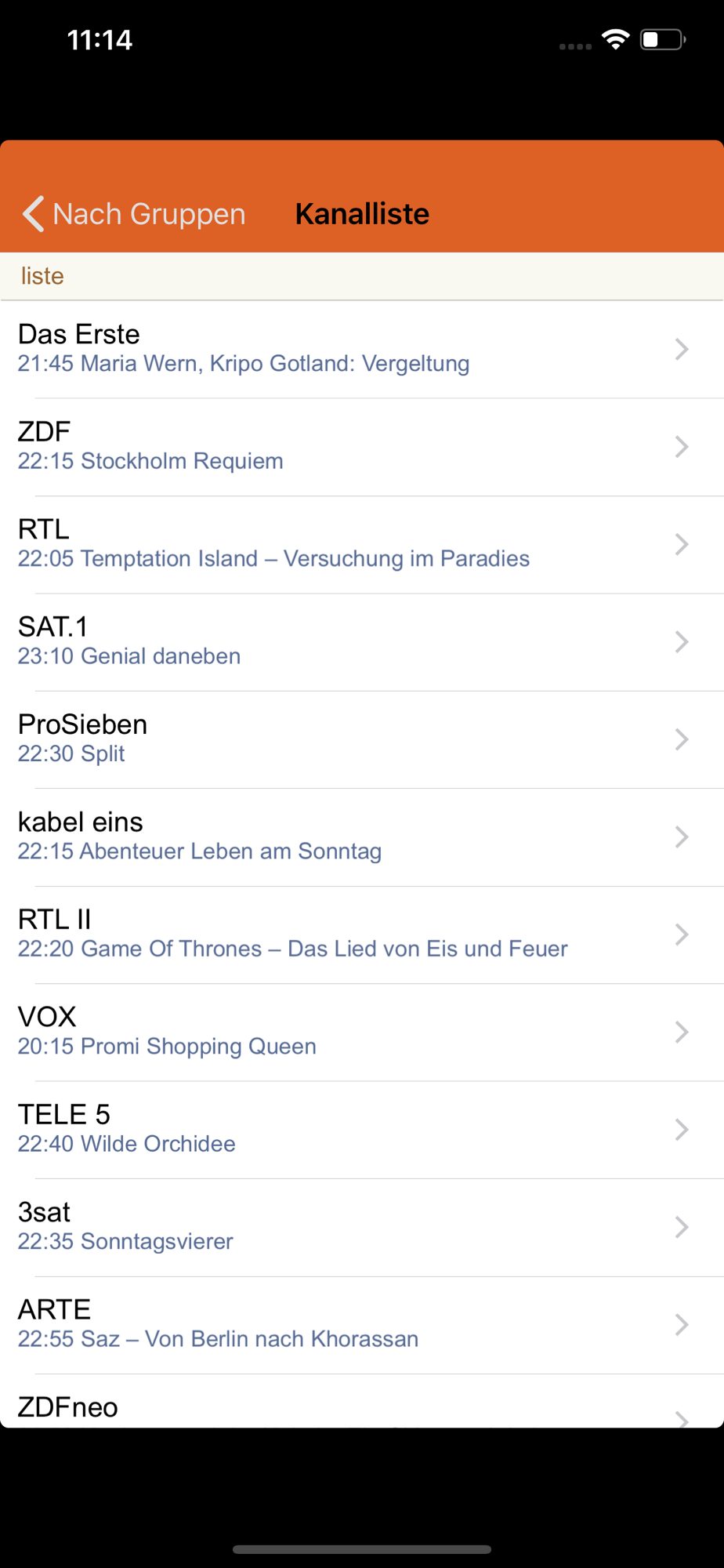
Task: Open SAT.1 showing Genial daneben
Action: 362,642
